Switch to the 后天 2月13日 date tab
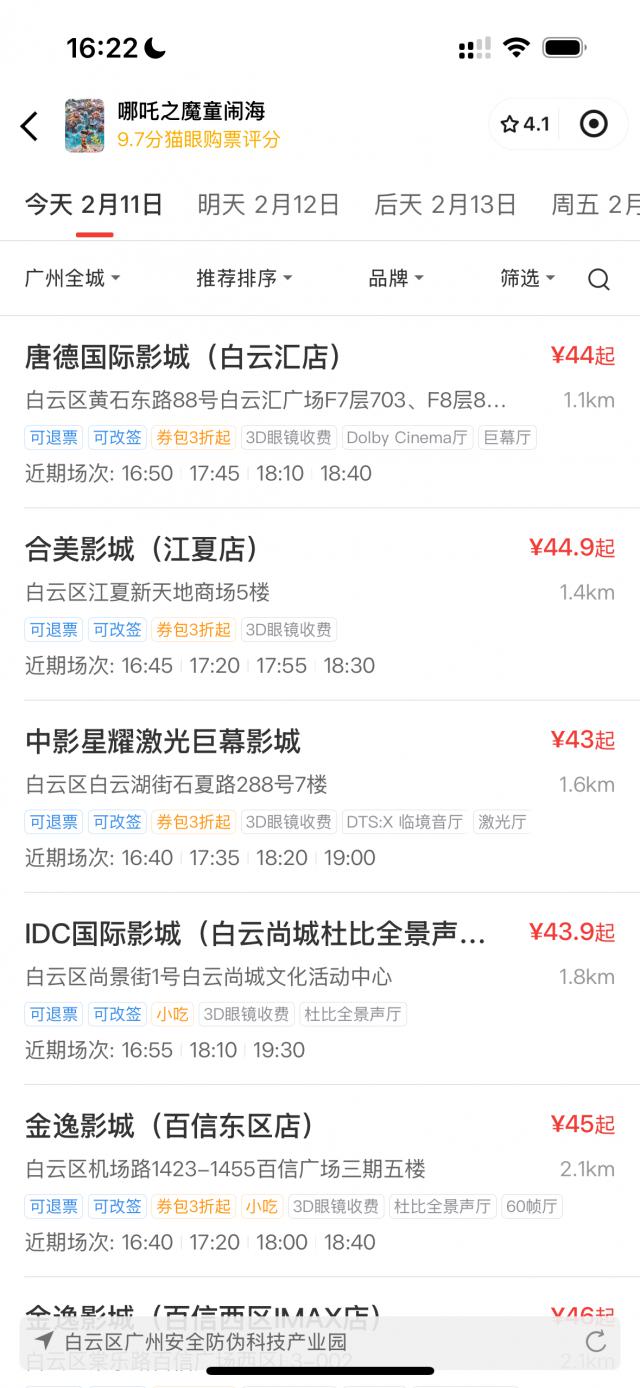 tap(445, 205)
